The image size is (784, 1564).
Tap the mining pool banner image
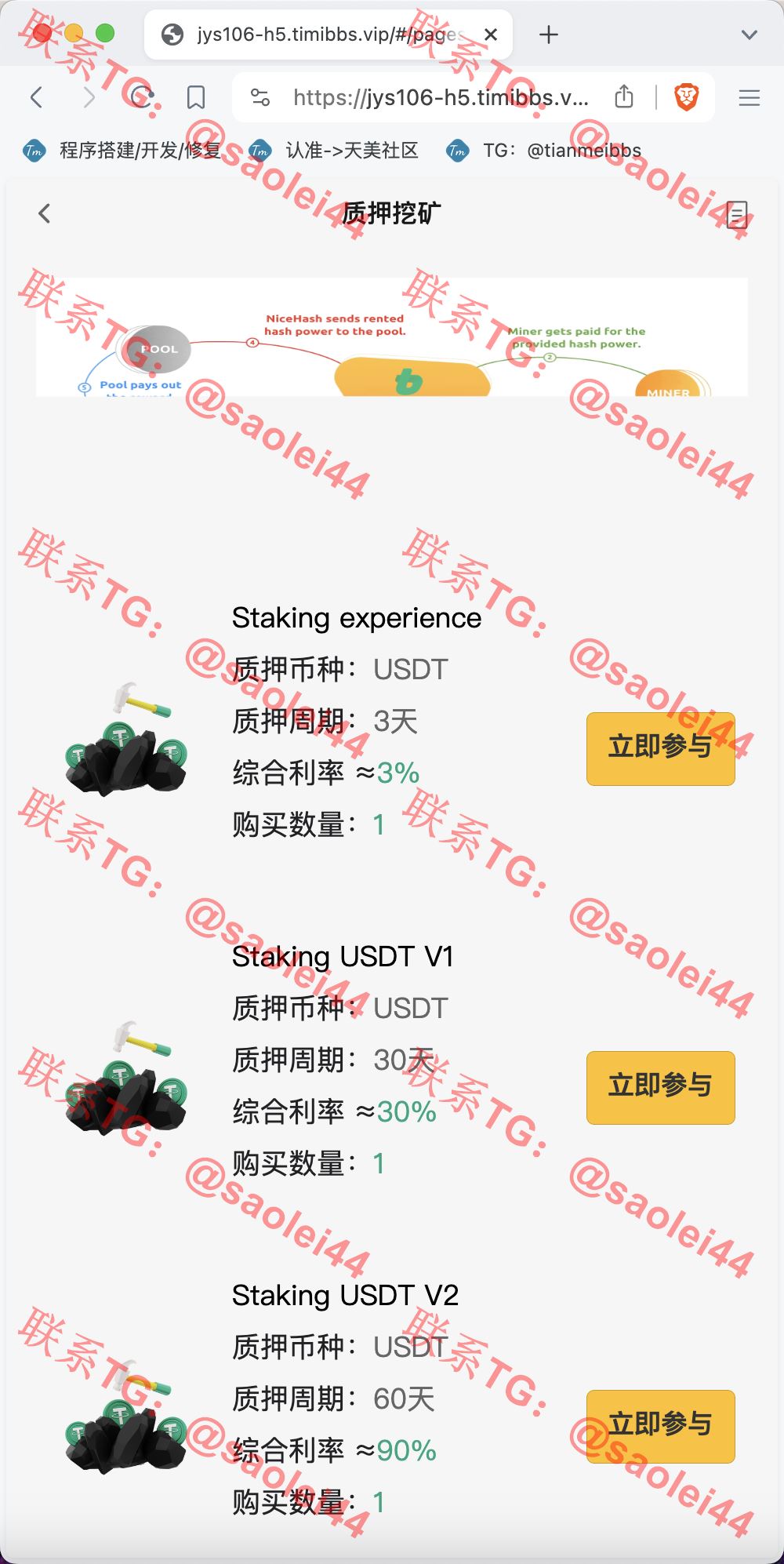[x=392, y=336]
